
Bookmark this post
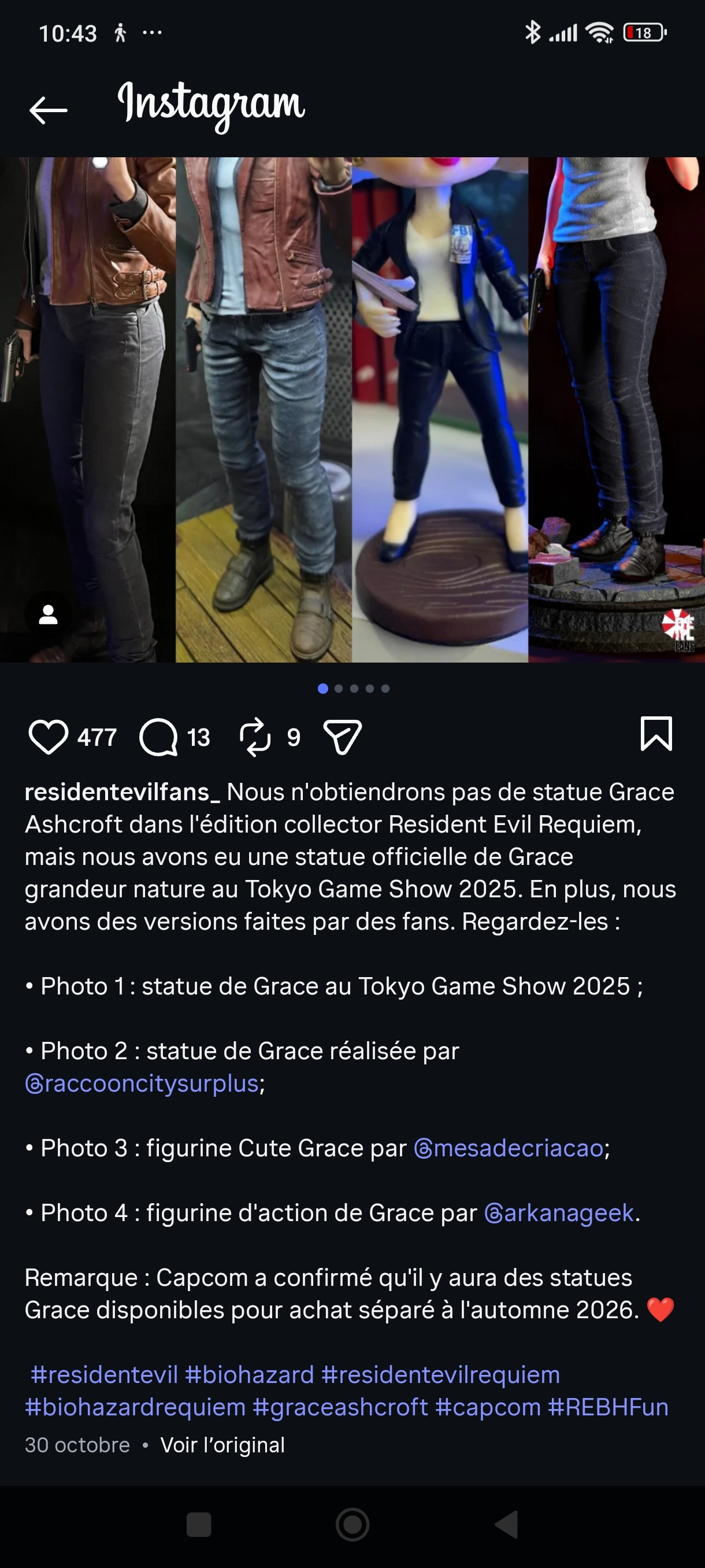(x=656, y=734)
